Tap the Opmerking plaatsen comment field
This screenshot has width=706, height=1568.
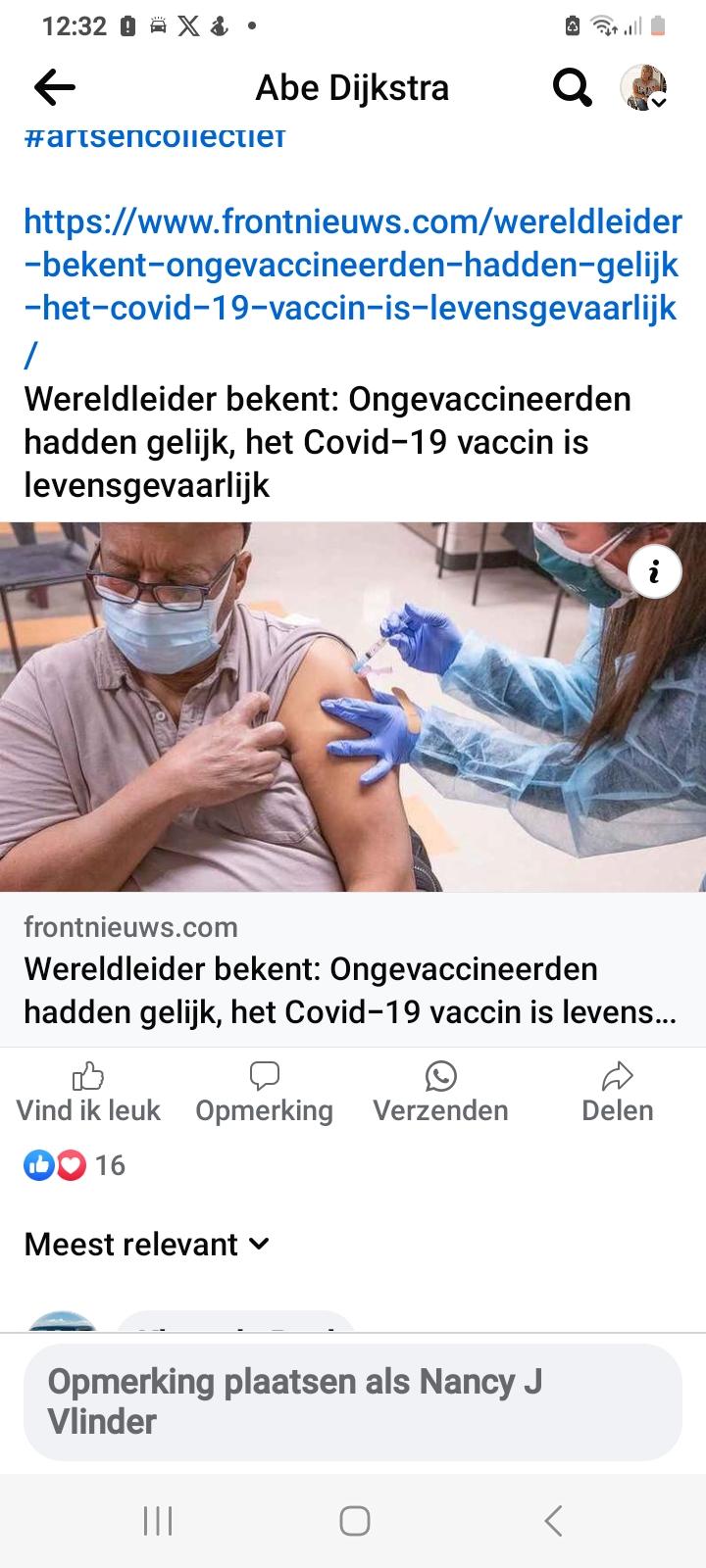click(x=352, y=1401)
